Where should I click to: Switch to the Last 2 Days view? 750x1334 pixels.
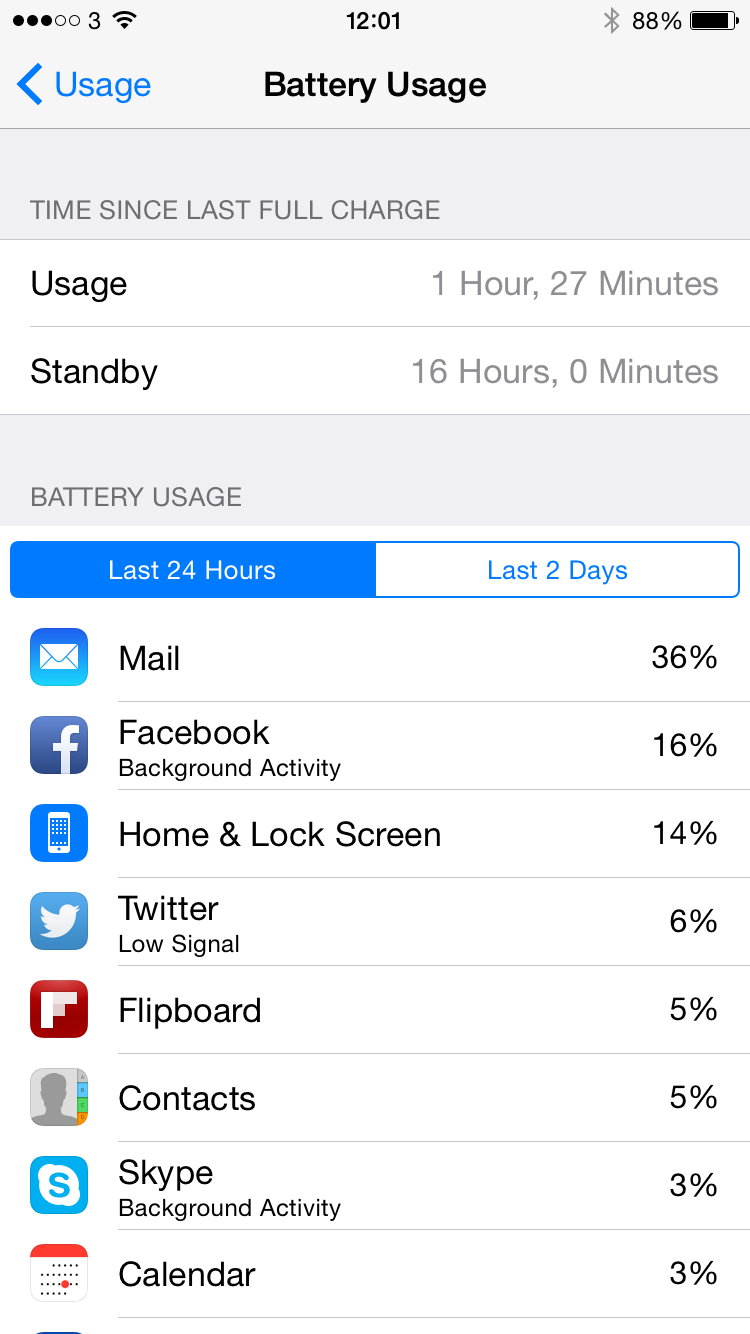click(557, 570)
